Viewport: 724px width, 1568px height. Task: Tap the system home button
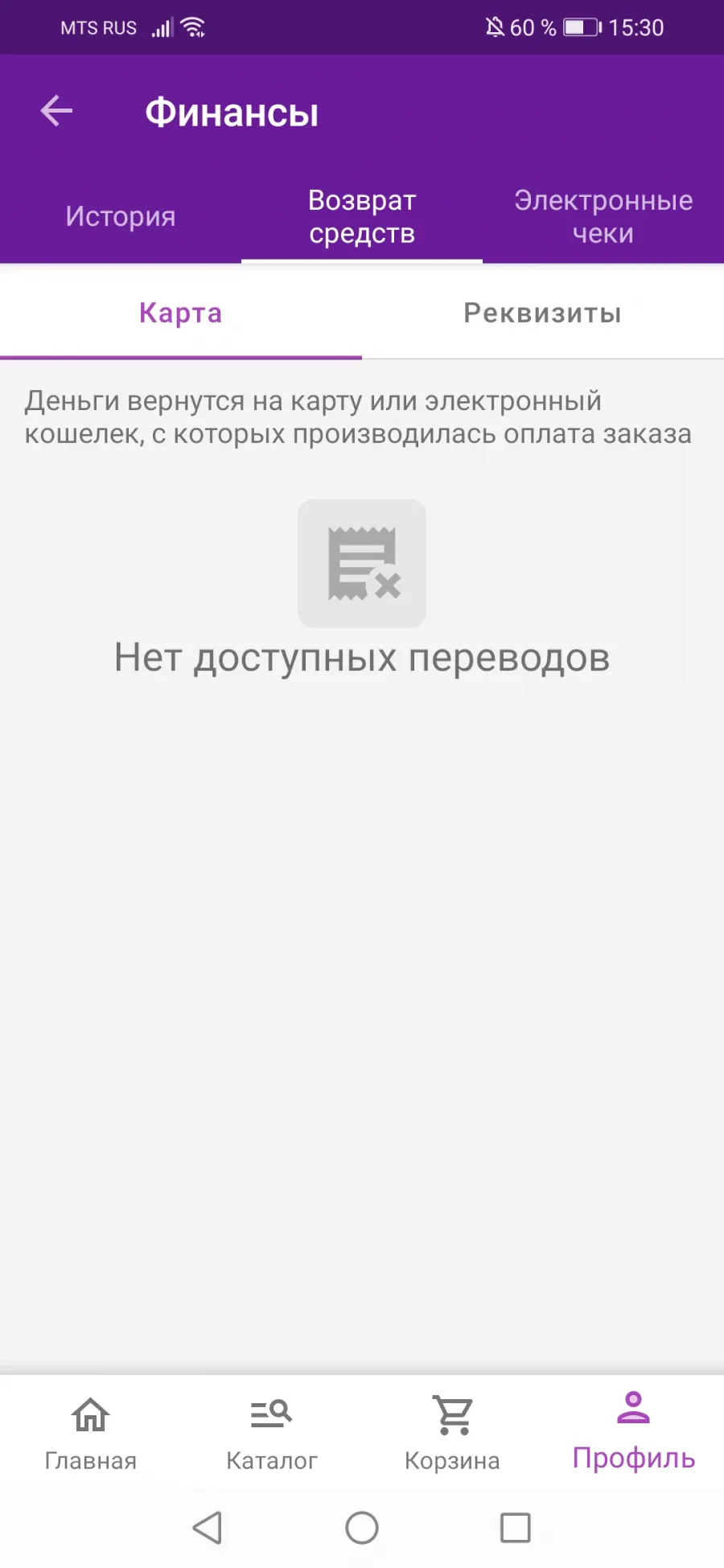point(362,1528)
